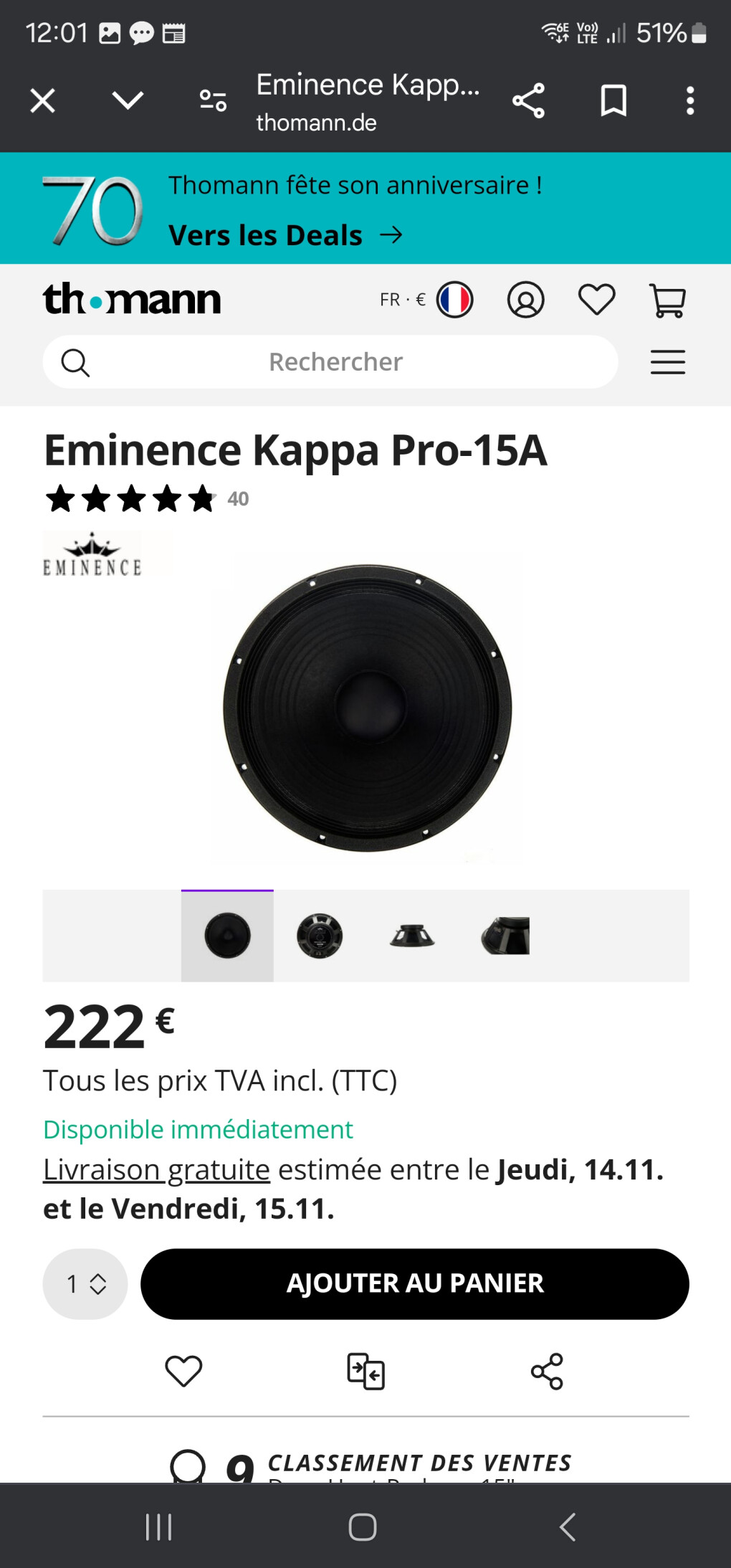Open the hamburger menu
The image size is (731, 1568).
click(x=667, y=362)
